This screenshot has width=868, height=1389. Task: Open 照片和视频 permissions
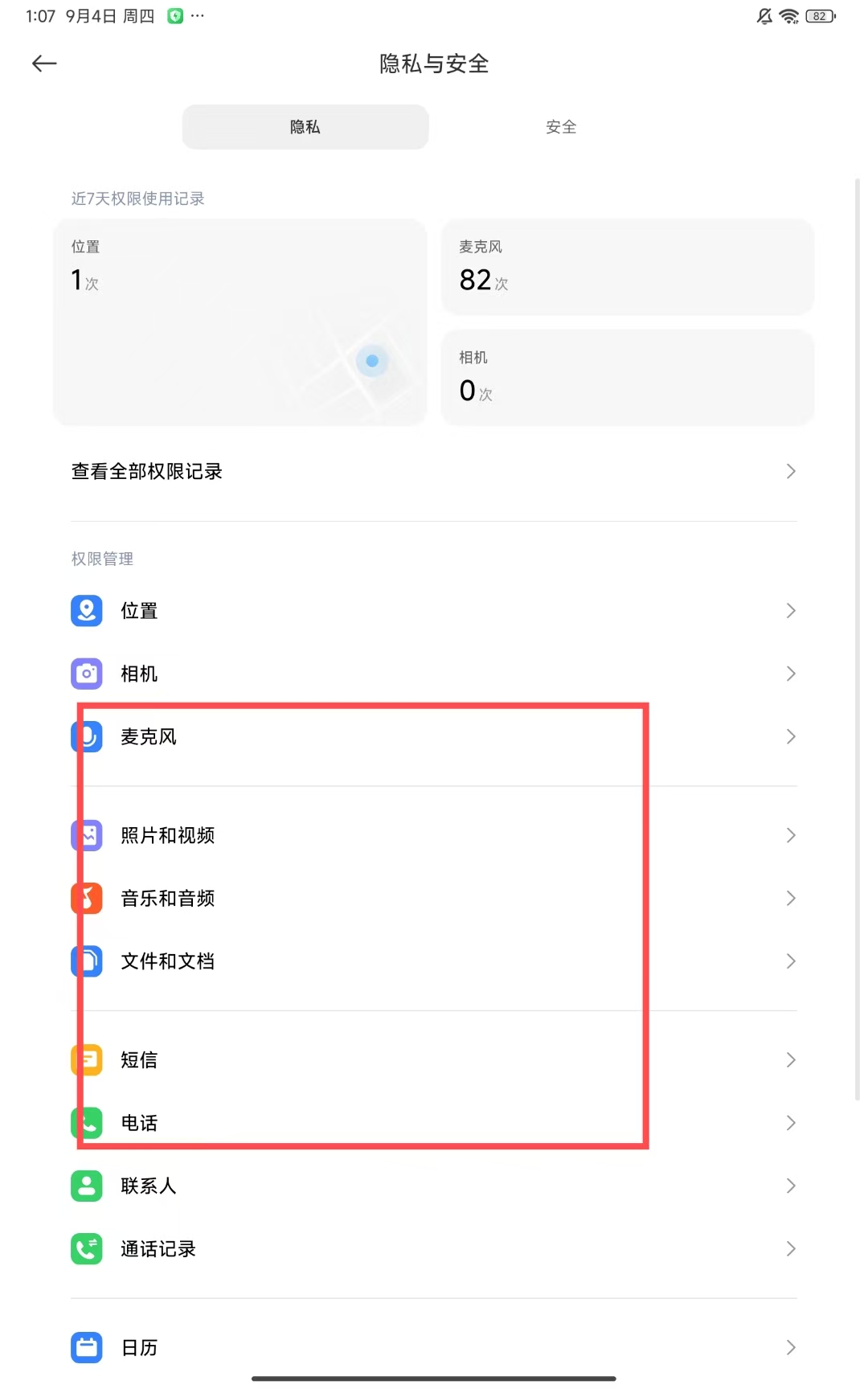point(434,835)
